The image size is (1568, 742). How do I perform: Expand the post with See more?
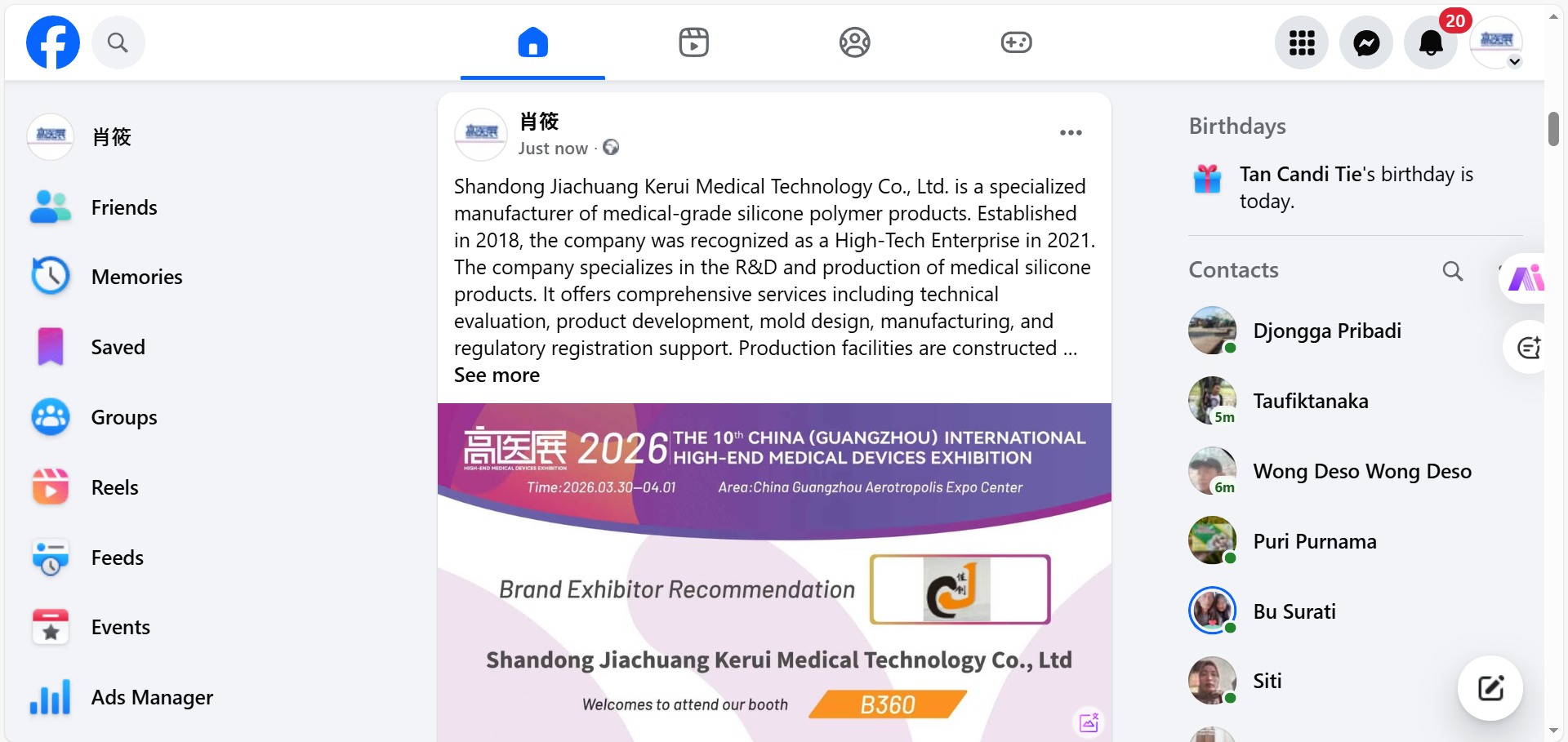[497, 375]
